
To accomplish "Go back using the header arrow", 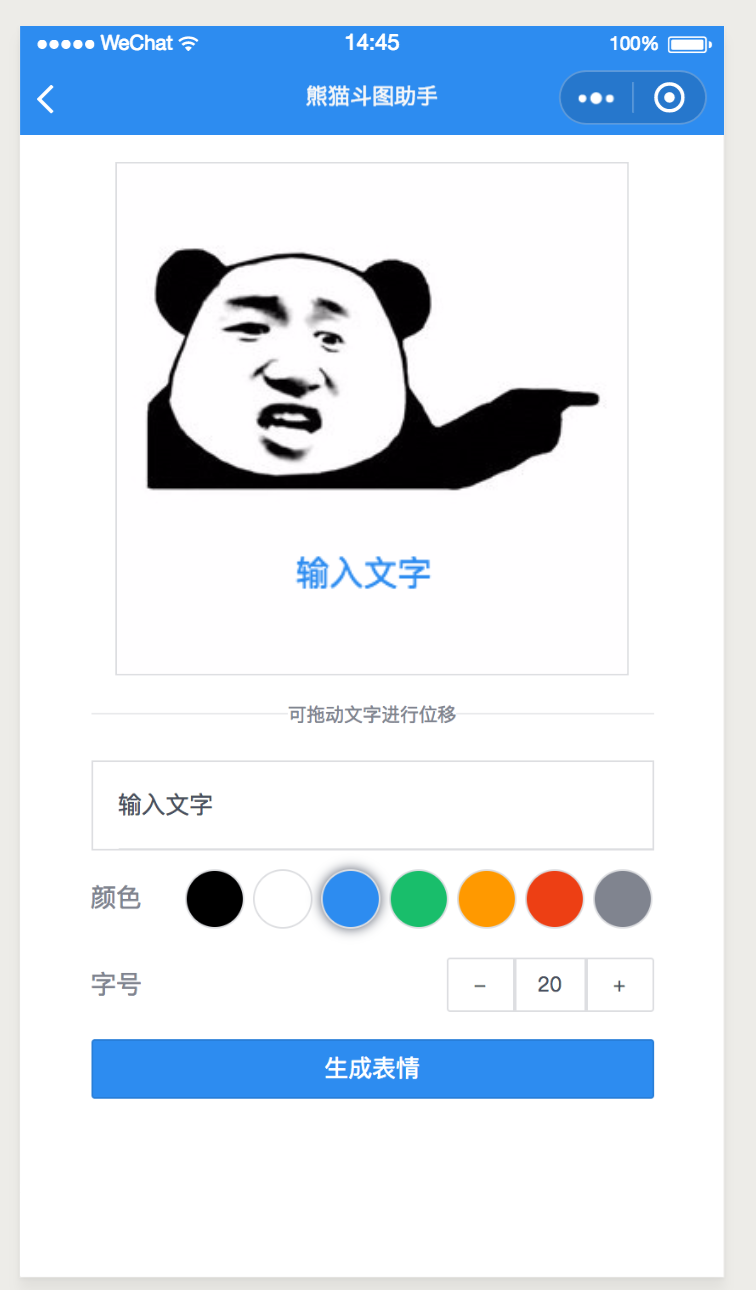I will (46, 98).
